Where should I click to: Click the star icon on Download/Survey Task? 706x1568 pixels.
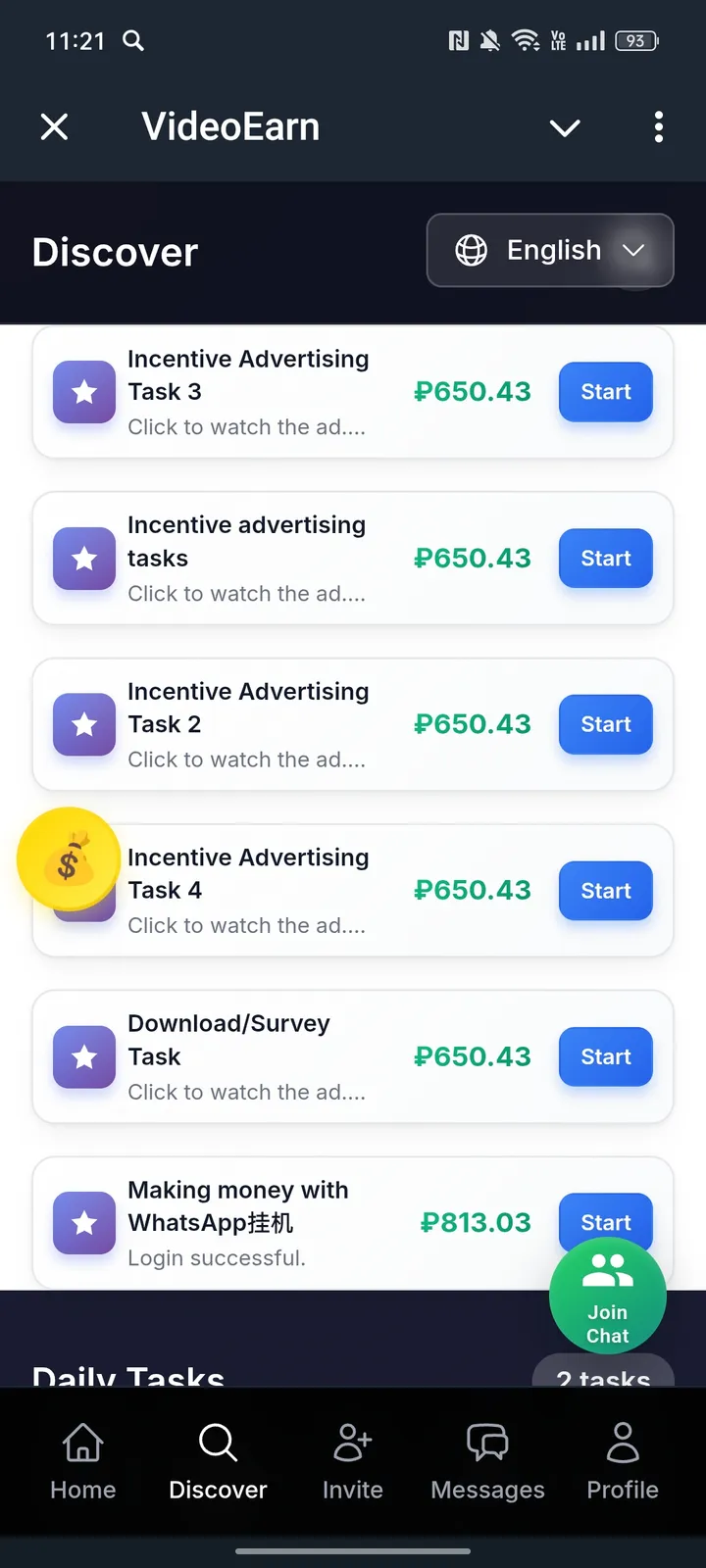tap(83, 1056)
